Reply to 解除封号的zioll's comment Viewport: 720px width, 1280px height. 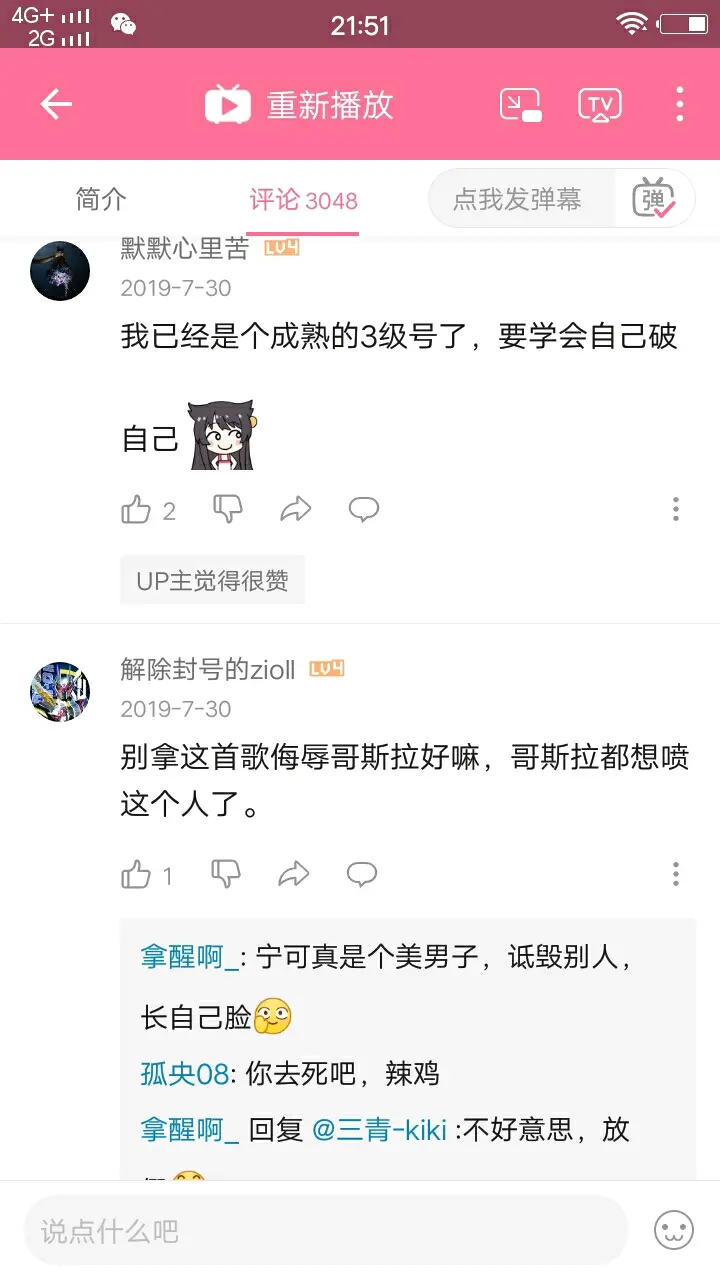[x=361, y=875]
